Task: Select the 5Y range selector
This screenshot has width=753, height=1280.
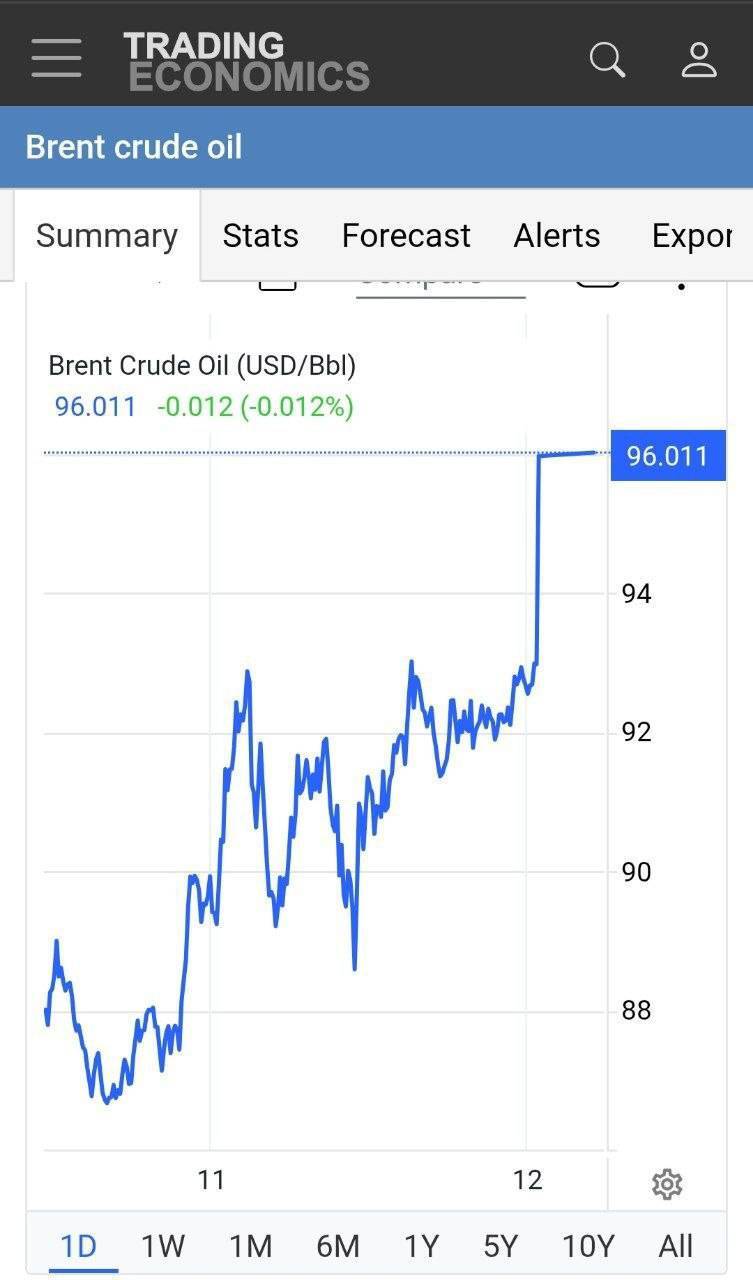Action: (503, 1246)
